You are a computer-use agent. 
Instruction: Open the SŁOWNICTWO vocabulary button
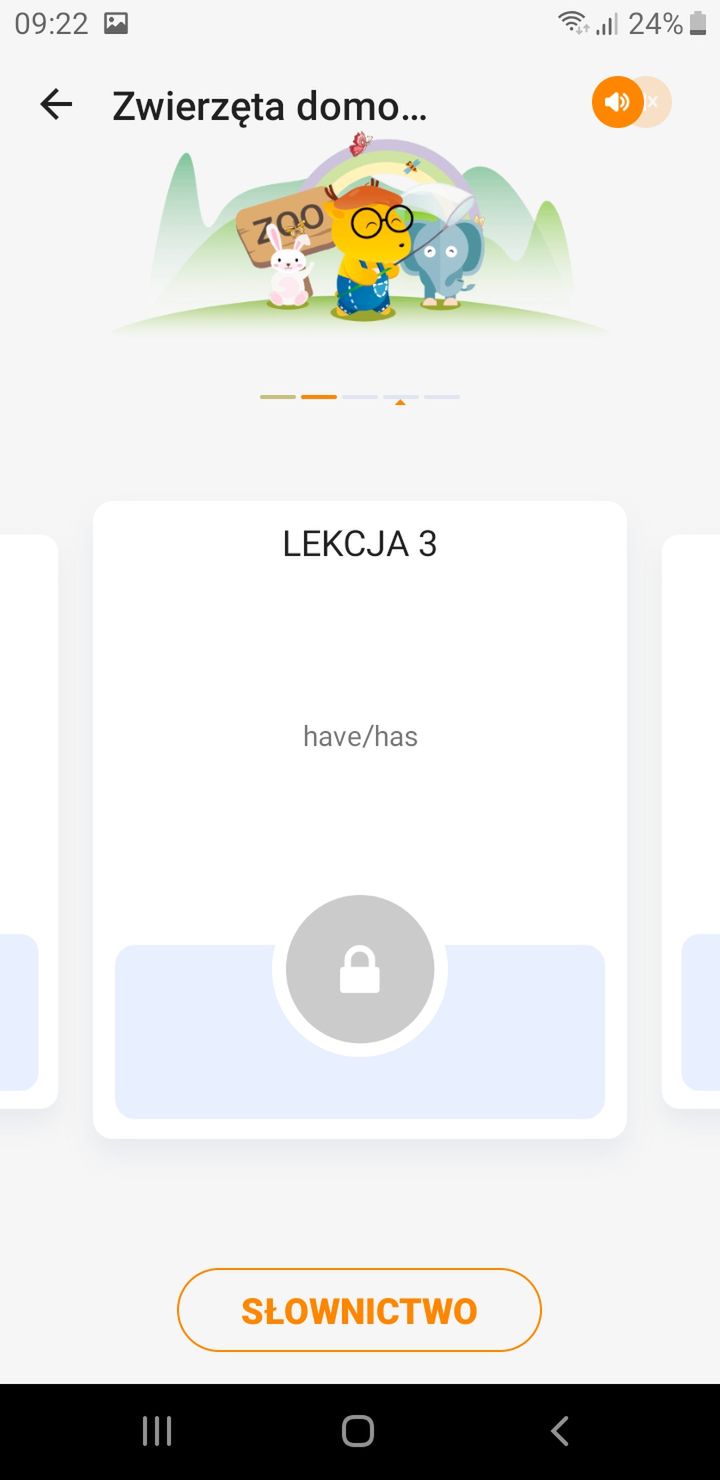pos(359,1310)
